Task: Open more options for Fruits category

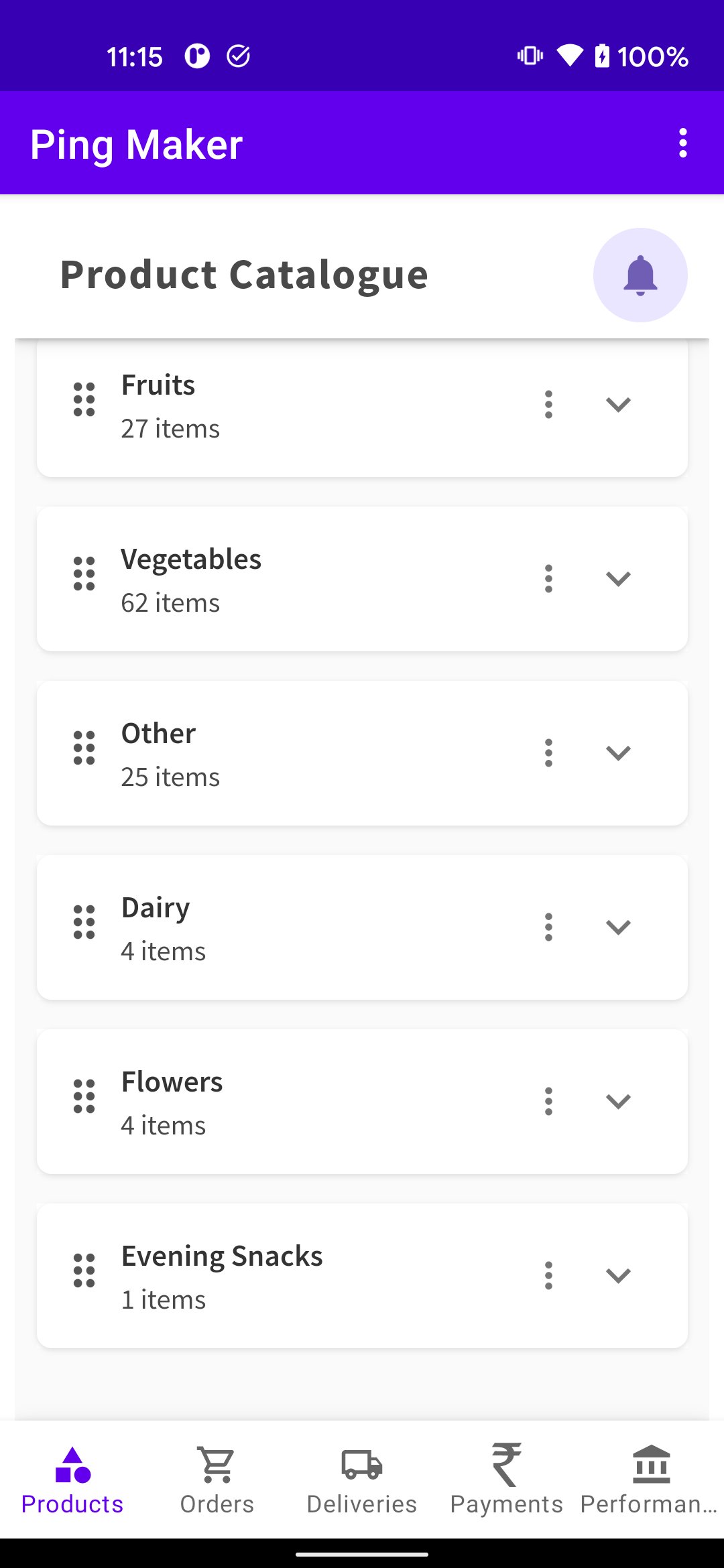Action: (548, 404)
